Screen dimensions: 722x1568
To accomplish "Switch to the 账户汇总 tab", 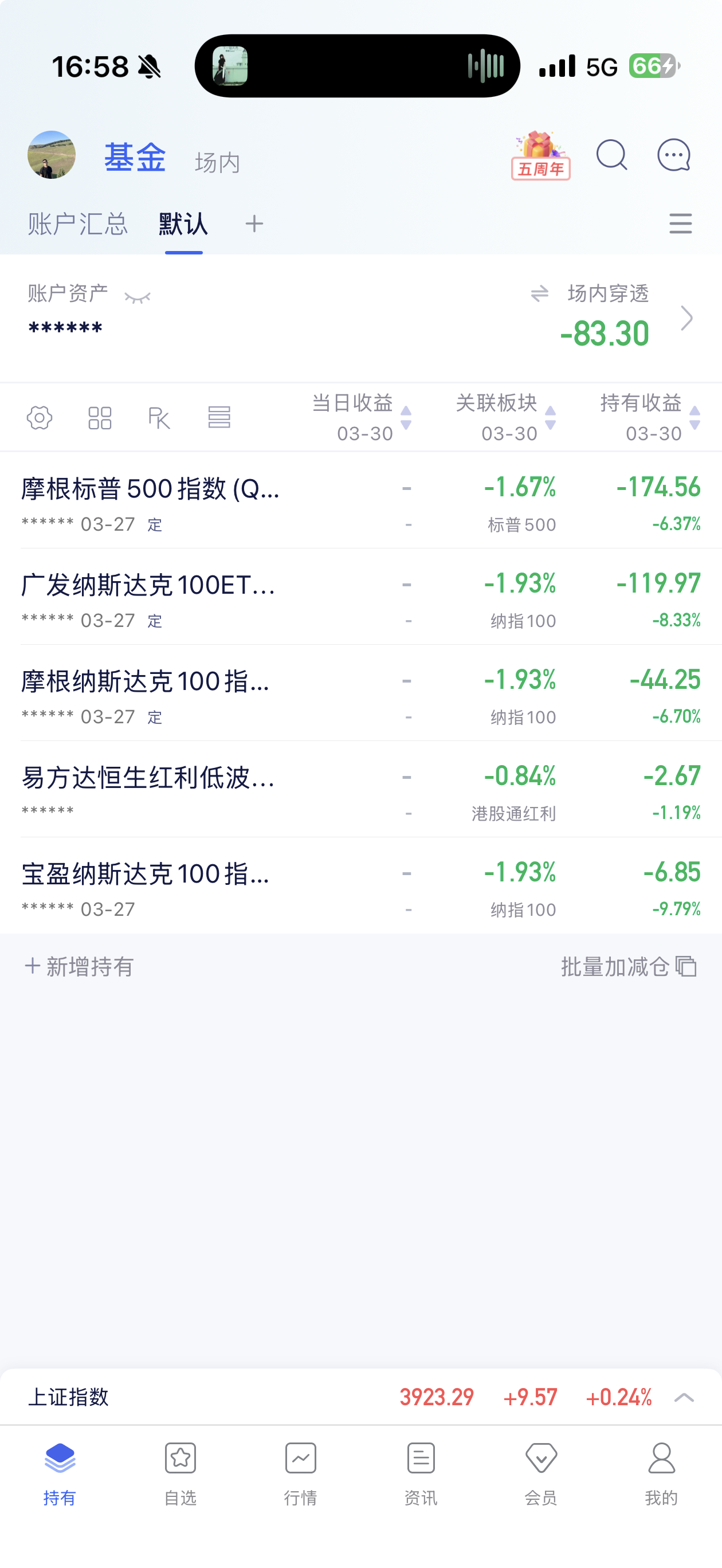I will [78, 224].
